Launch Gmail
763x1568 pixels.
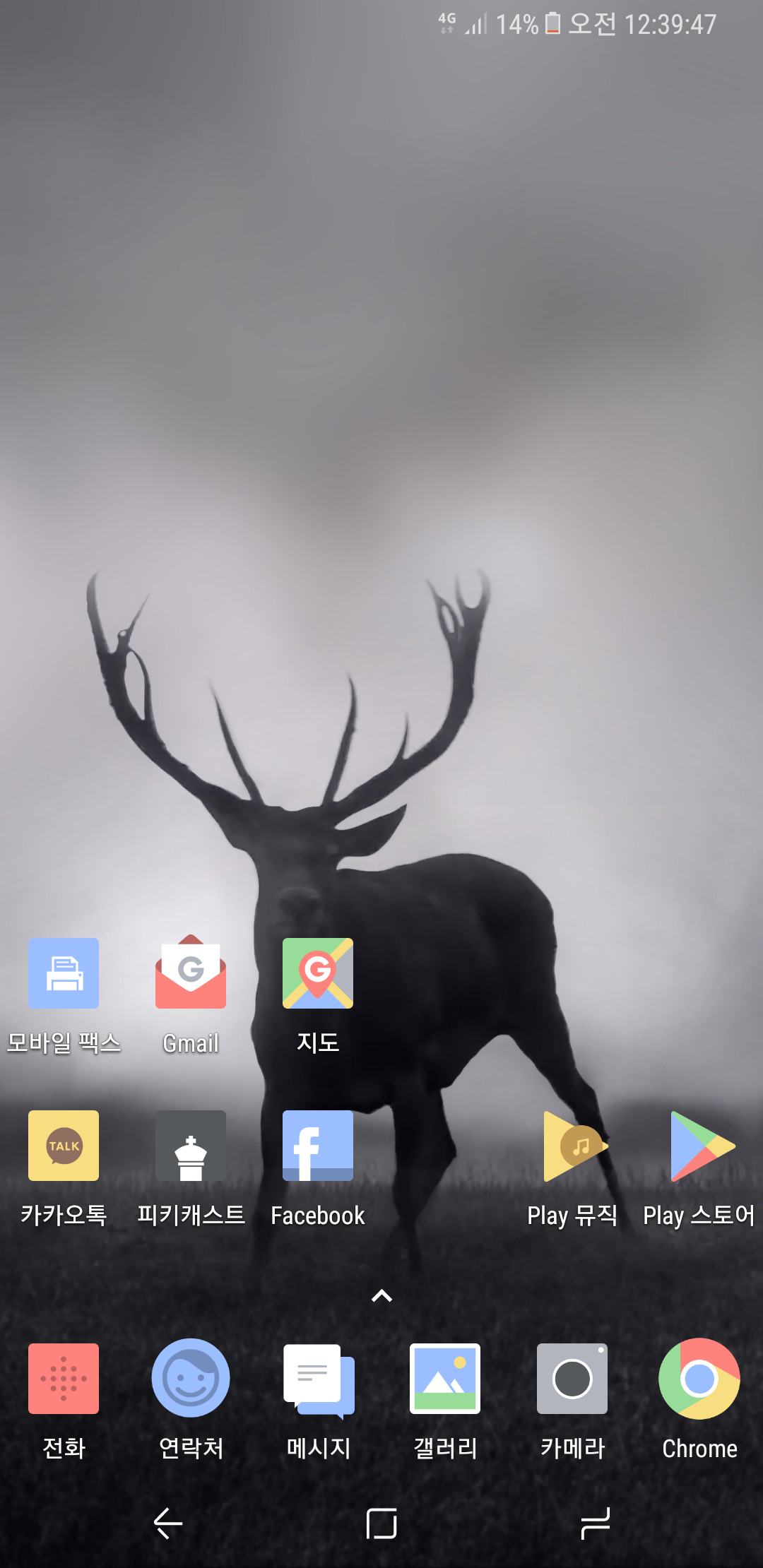tap(191, 973)
